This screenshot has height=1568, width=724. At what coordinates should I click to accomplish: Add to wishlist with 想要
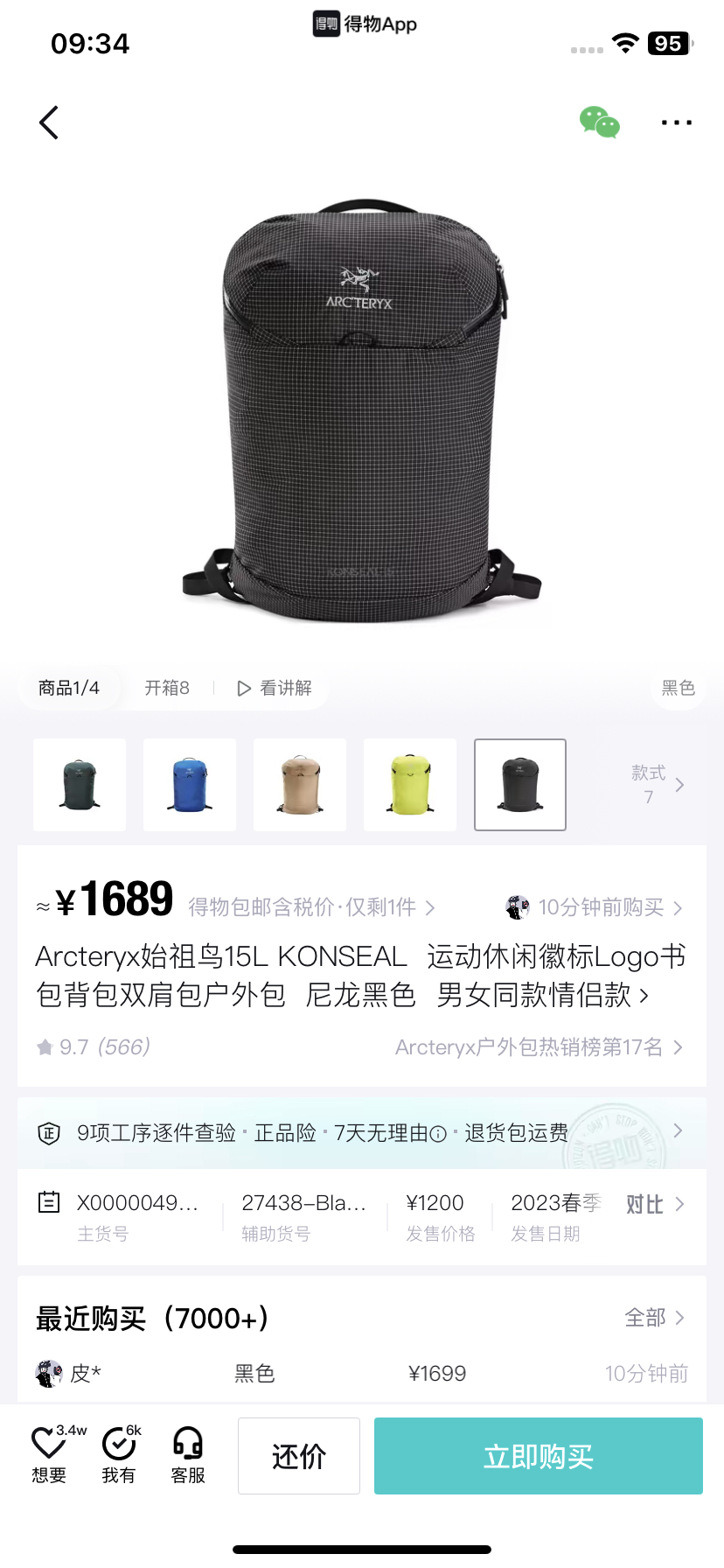point(49,1456)
